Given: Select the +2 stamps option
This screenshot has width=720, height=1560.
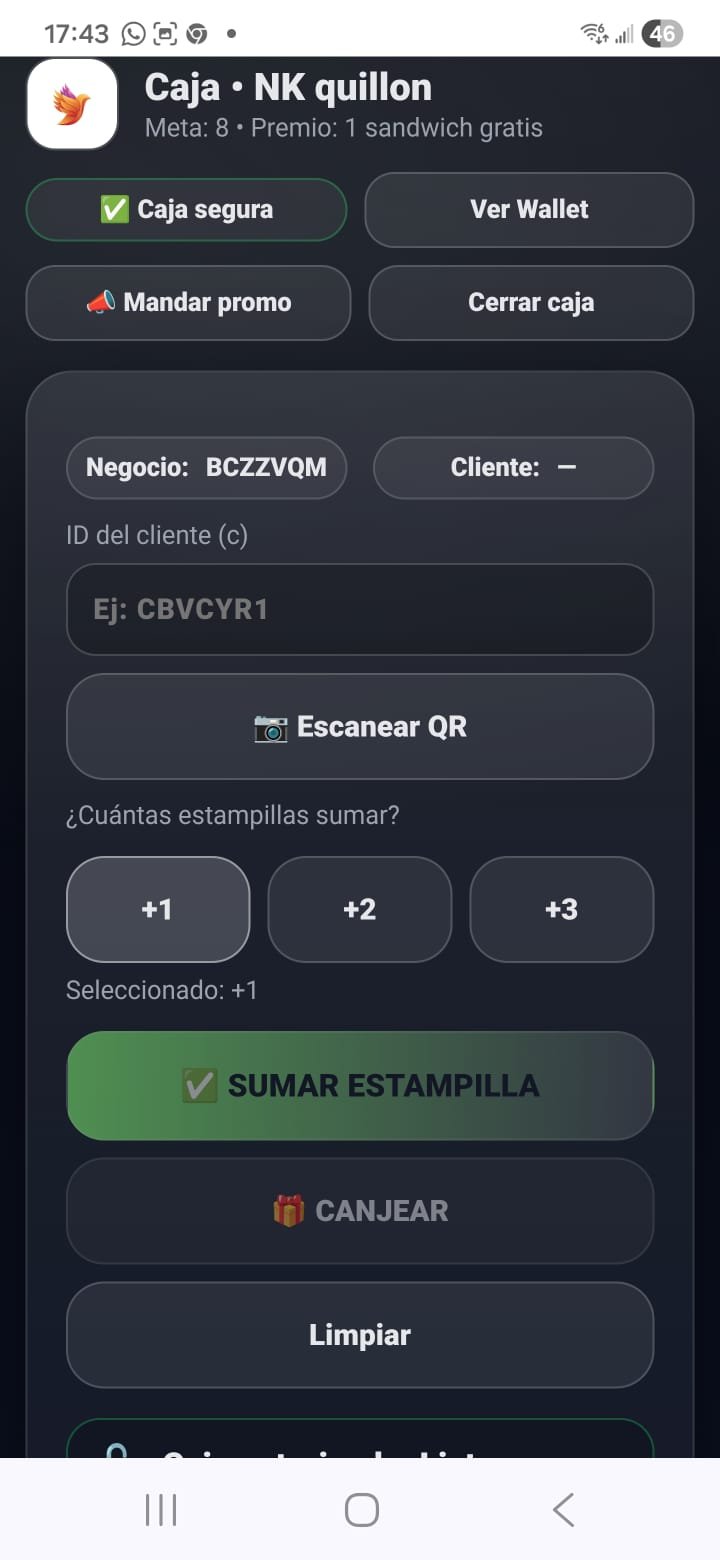Looking at the screenshot, I should pos(360,909).
